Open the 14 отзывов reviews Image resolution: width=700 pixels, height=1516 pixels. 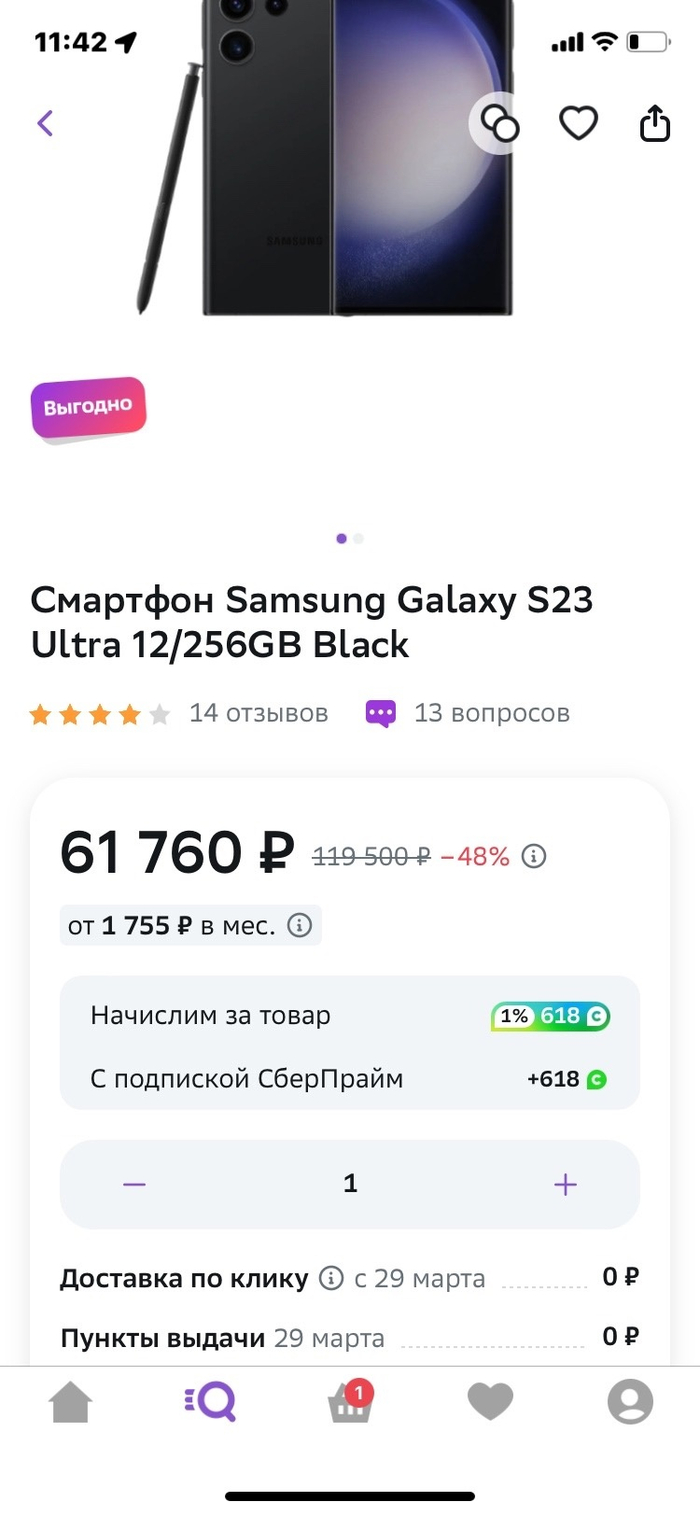258,713
